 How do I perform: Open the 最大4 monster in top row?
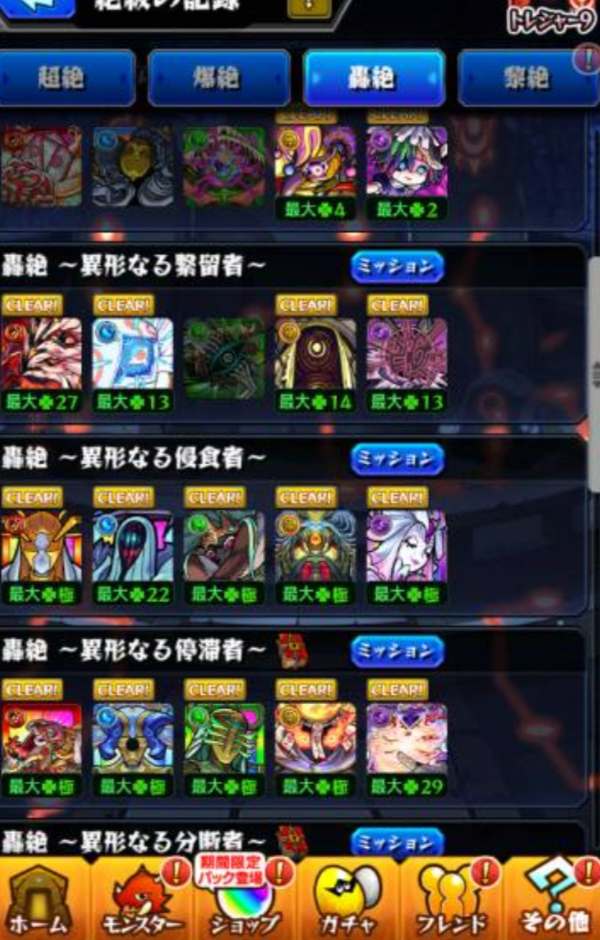coord(315,171)
